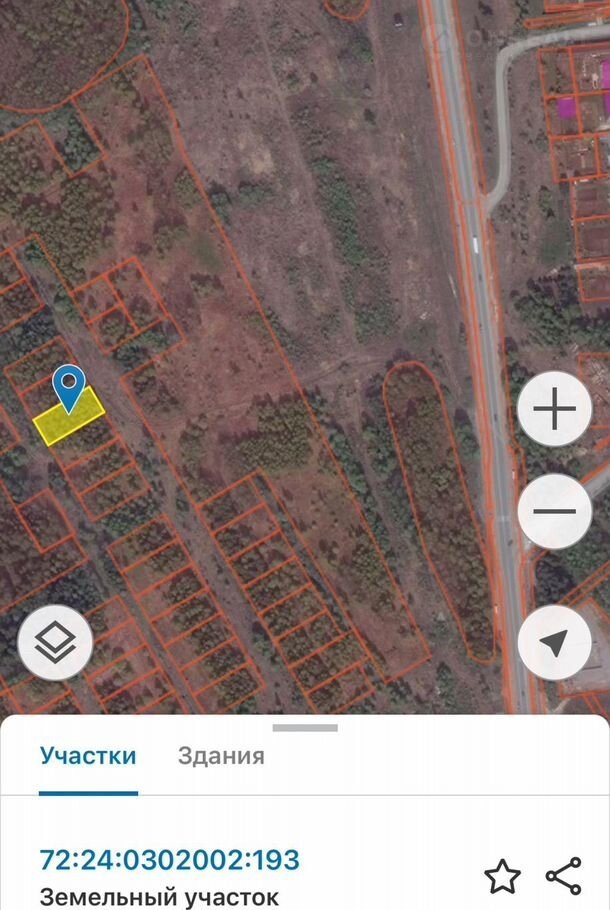The height and width of the screenshot is (910, 610).
Task: Switch to the Участки tab
Action: tap(88, 756)
